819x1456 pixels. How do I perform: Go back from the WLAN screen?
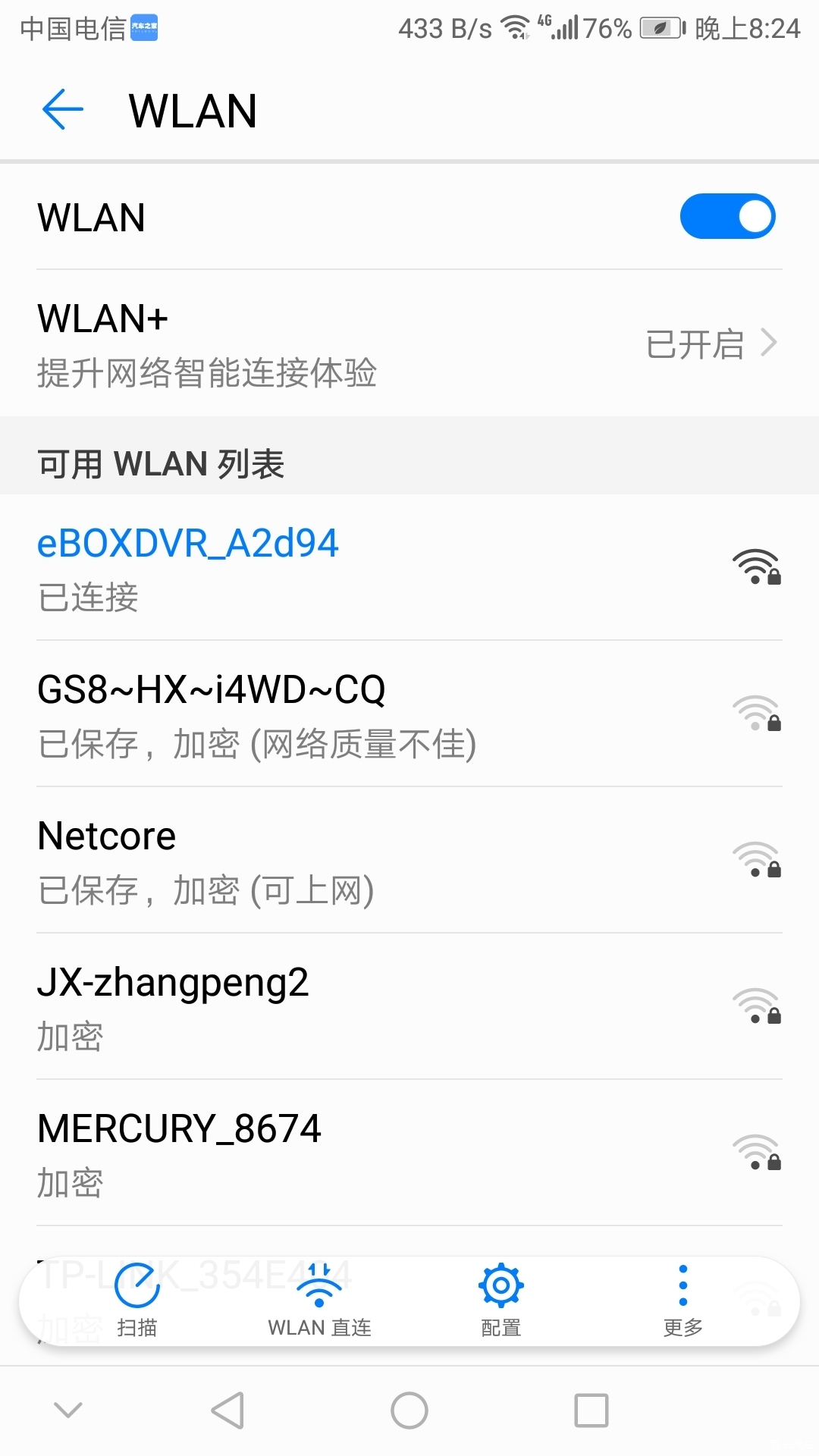coord(62,110)
